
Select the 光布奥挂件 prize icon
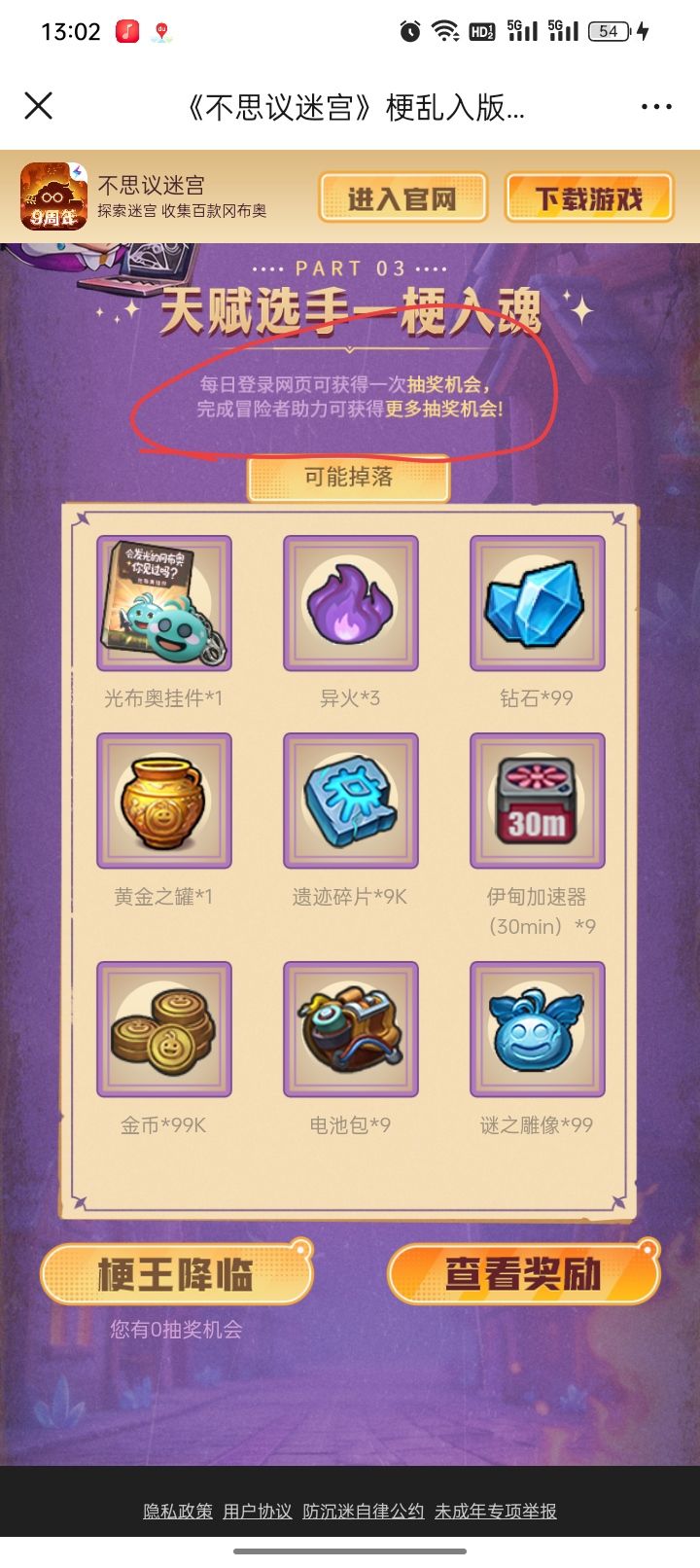click(163, 603)
